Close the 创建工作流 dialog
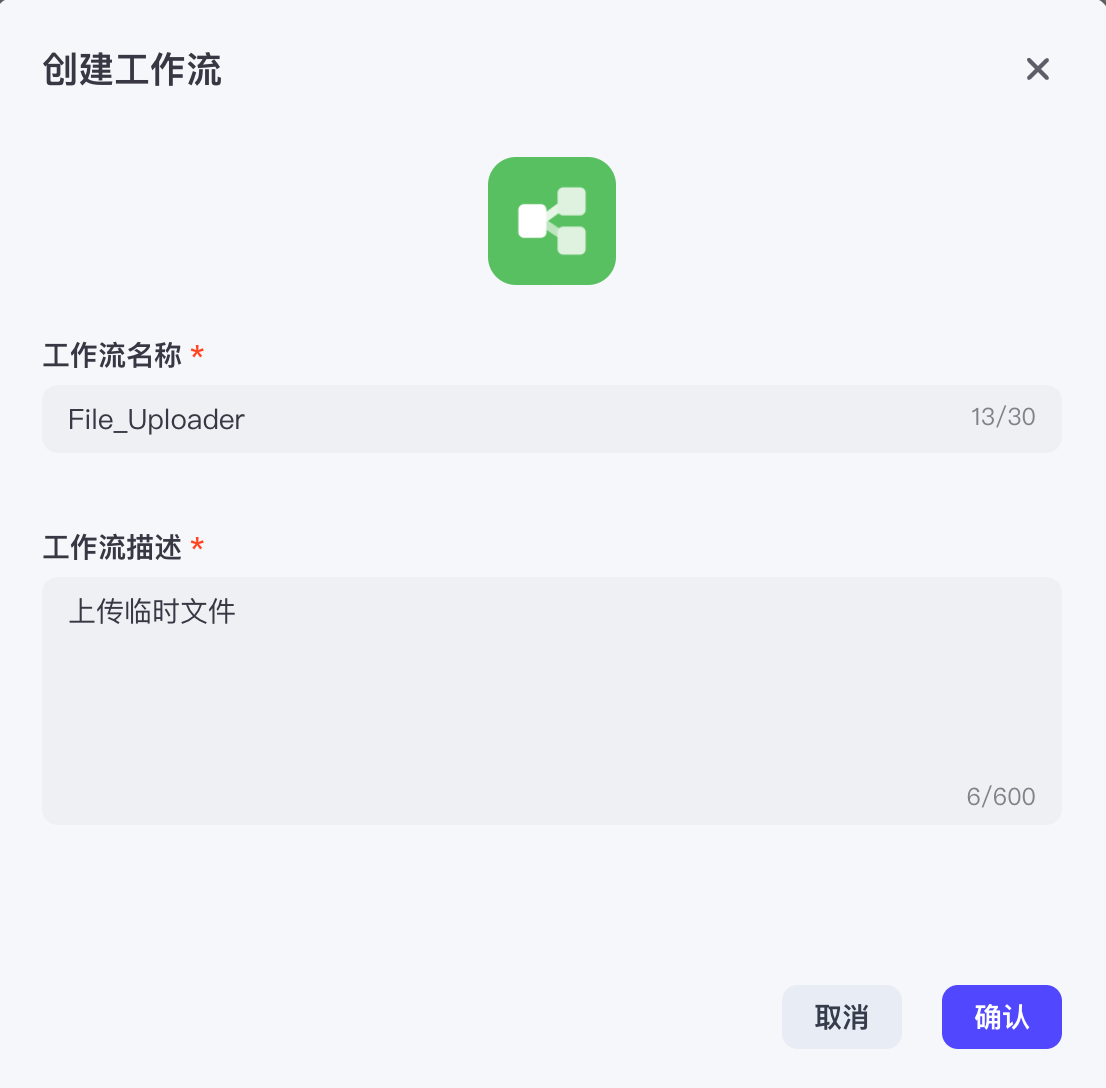 [1037, 69]
